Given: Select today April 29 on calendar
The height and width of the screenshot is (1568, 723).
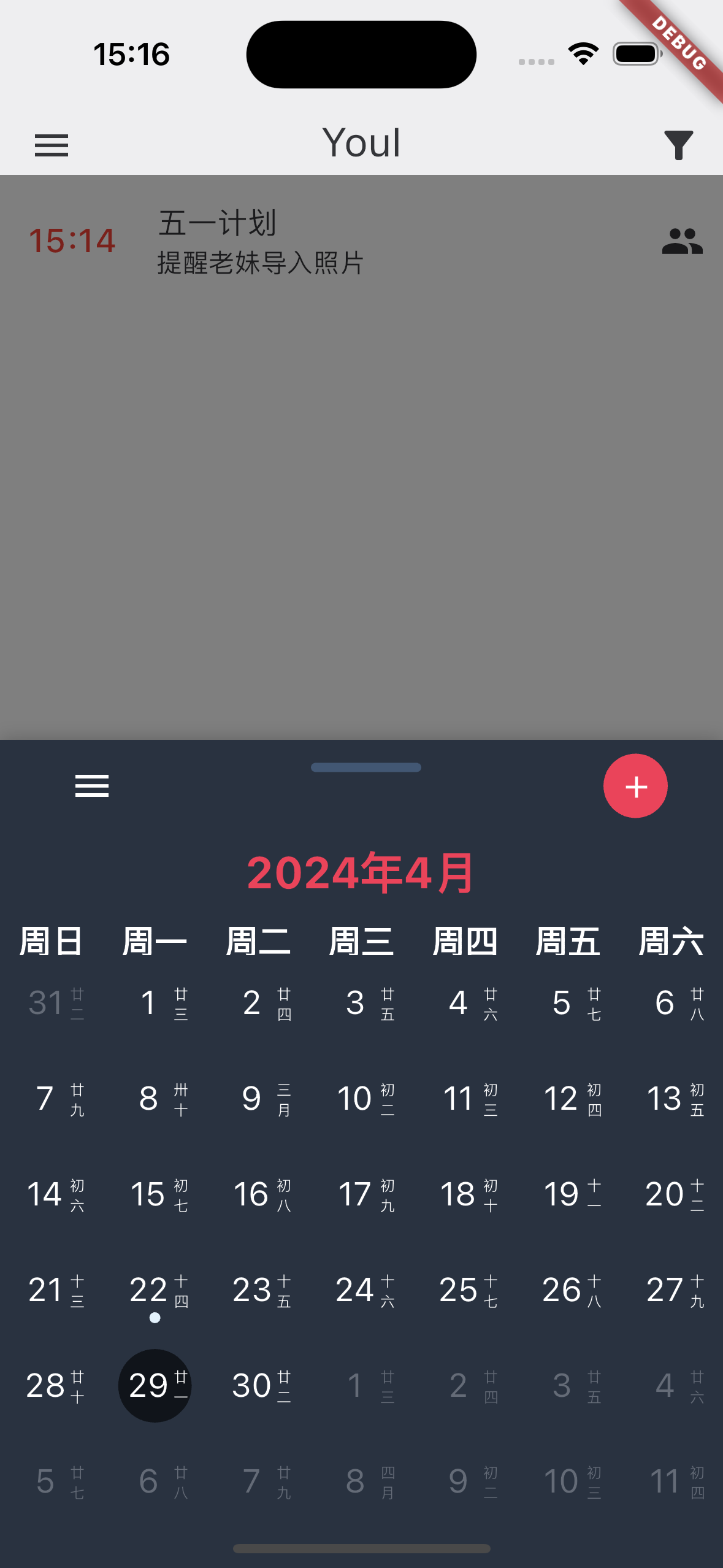Looking at the screenshot, I should [x=155, y=1386].
